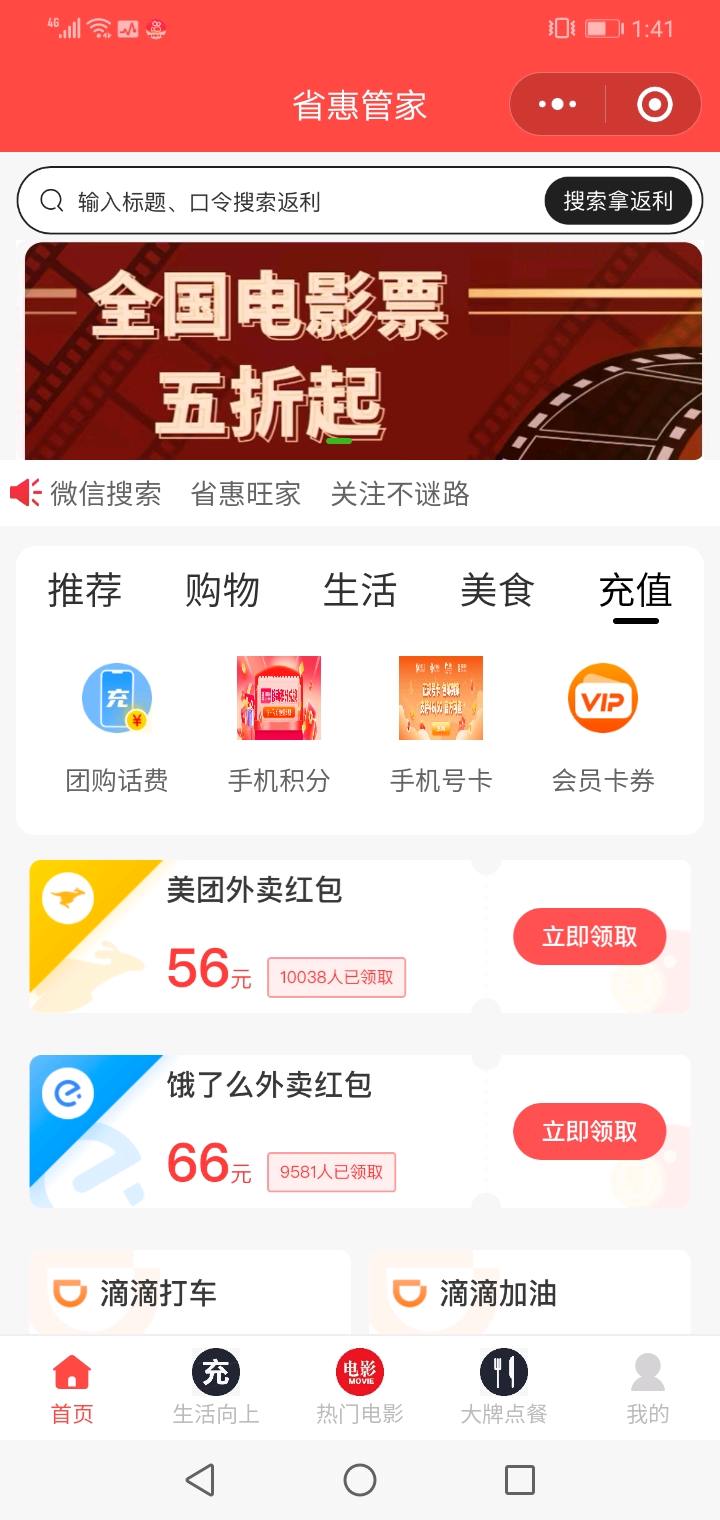Open the 滴滴加油 card

point(530,1293)
